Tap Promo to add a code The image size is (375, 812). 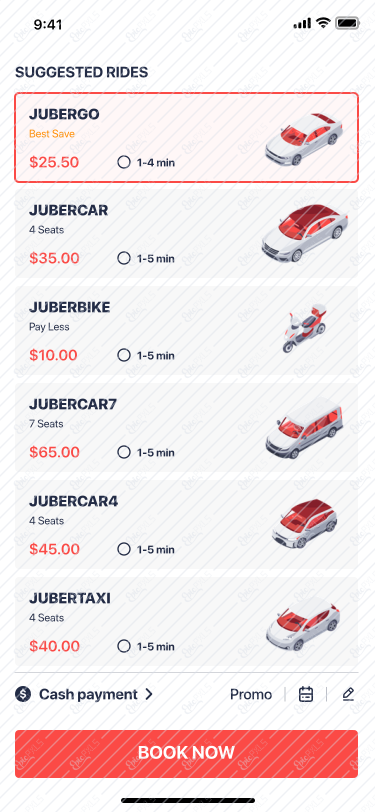click(x=251, y=694)
